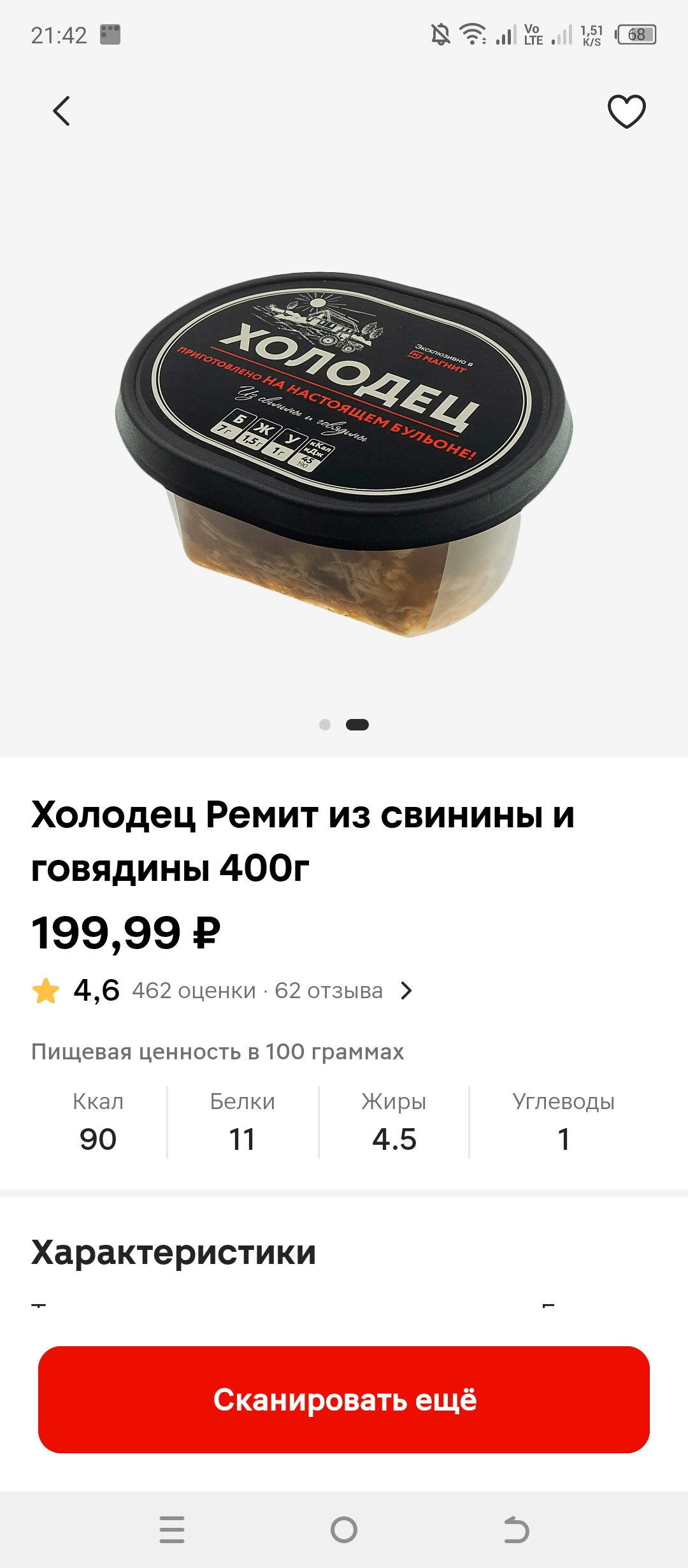688x1568 pixels.
Task: Open the холодец product photo
Action: [344, 455]
